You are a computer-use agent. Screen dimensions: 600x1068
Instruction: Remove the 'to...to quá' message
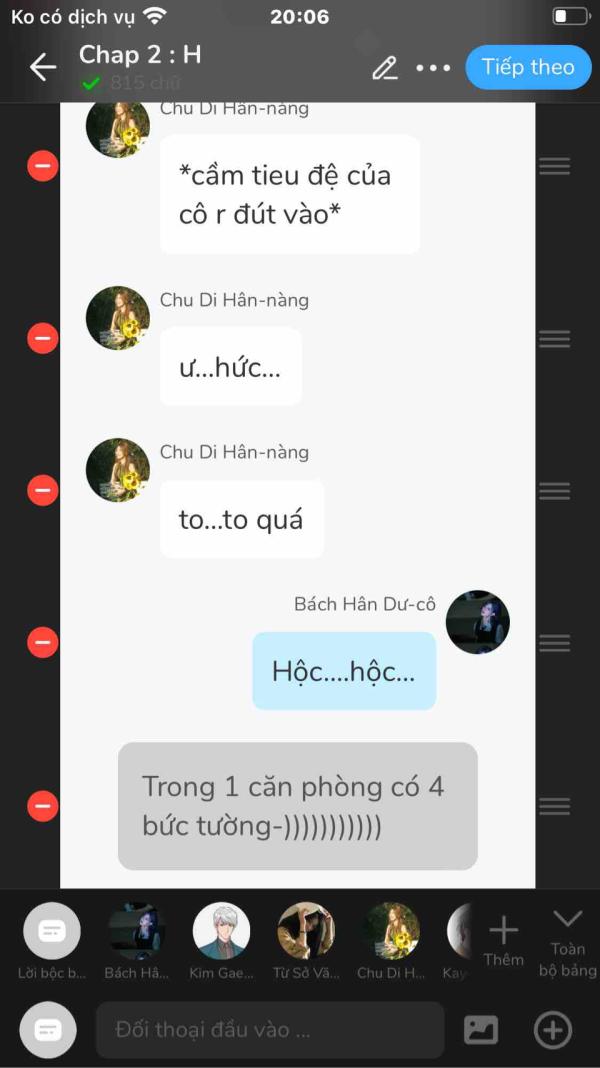point(42,490)
